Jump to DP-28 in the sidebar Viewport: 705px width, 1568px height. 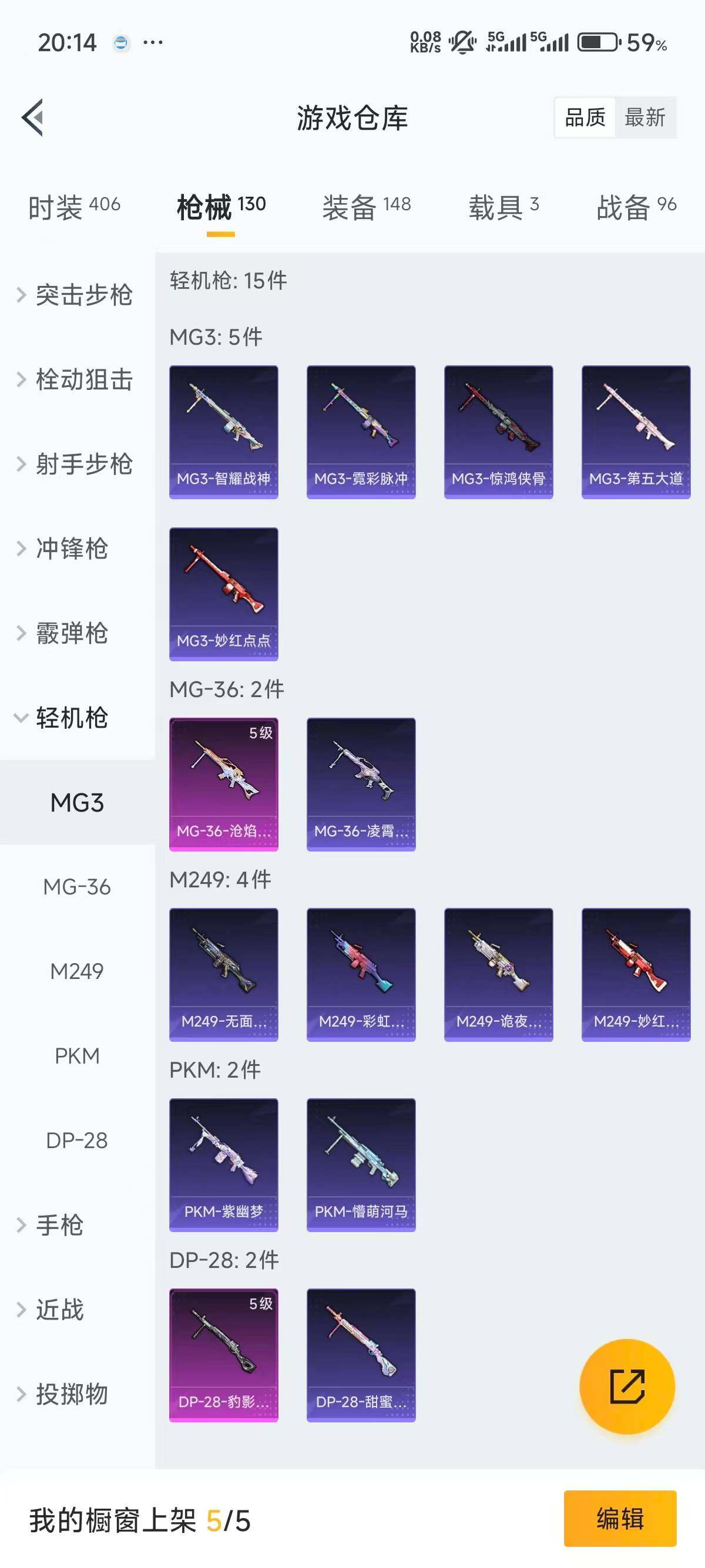click(x=77, y=1140)
